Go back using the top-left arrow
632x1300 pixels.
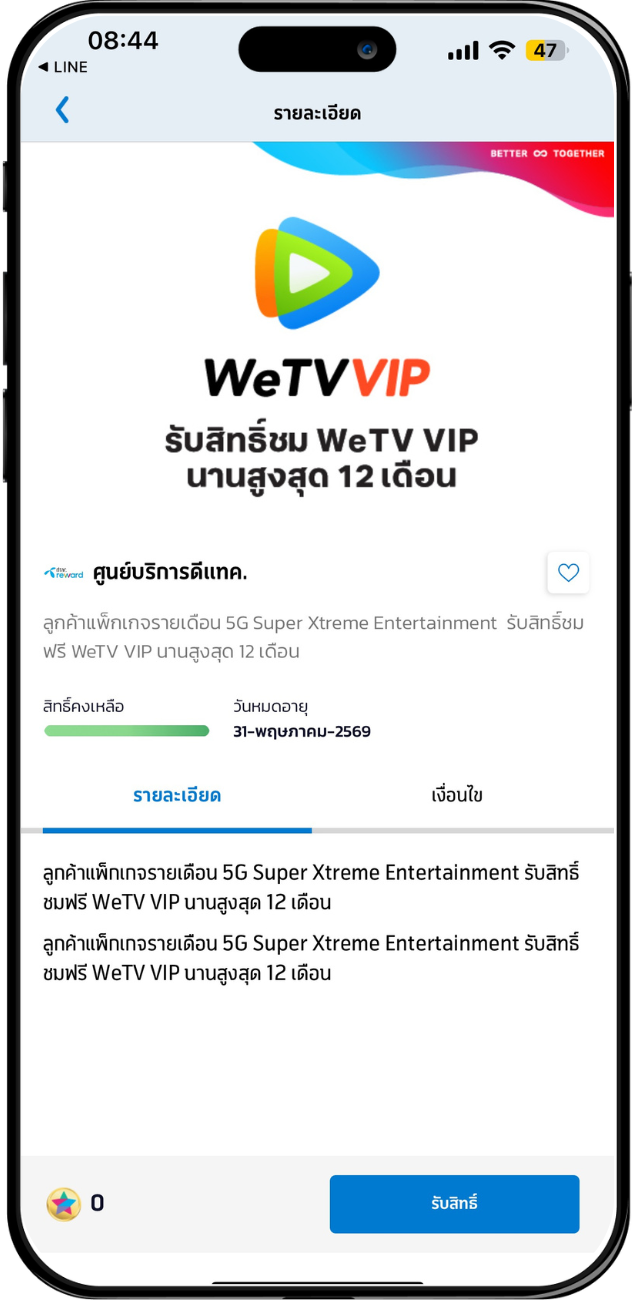62,110
